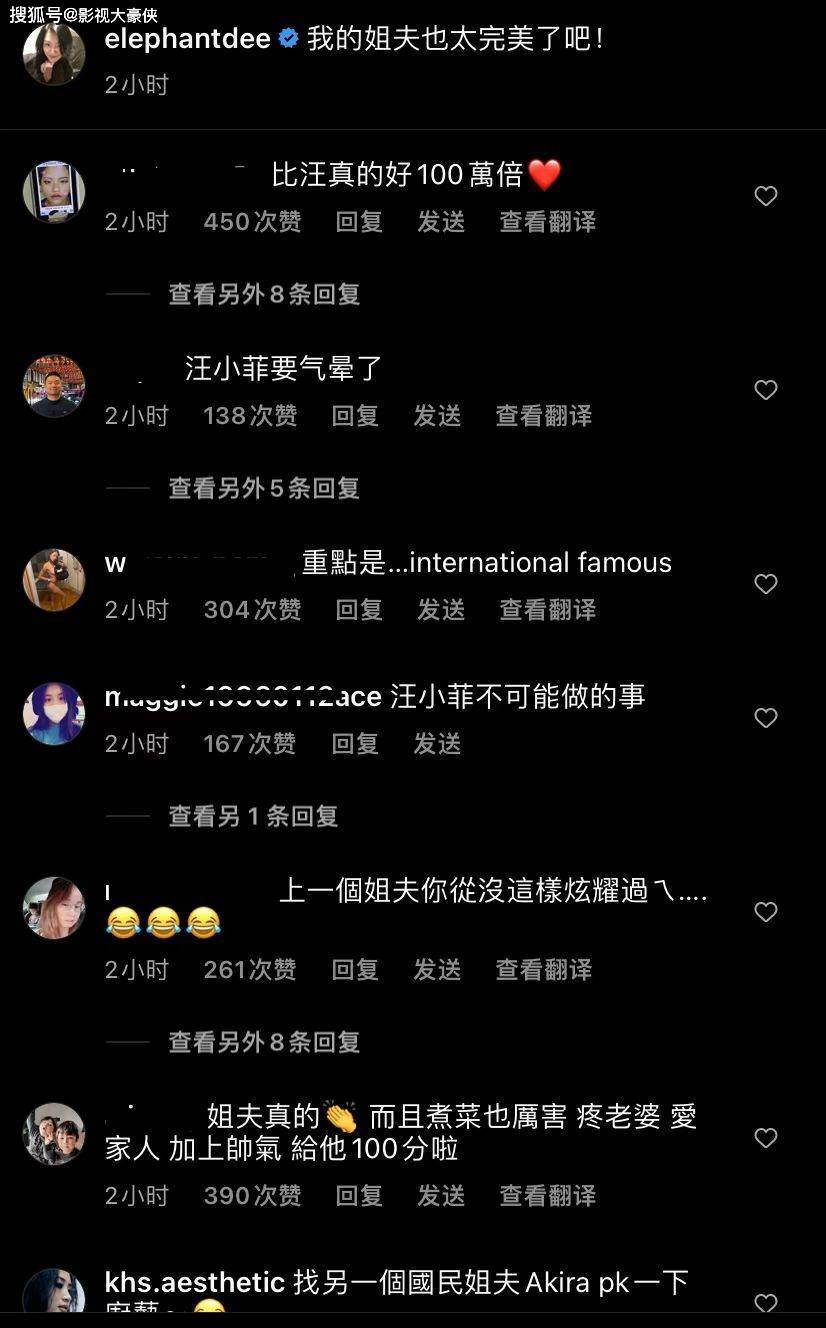The width and height of the screenshot is (826, 1328).
Task: Like the comment giving 姐夫 100分
Action: tap(765, 1138)
